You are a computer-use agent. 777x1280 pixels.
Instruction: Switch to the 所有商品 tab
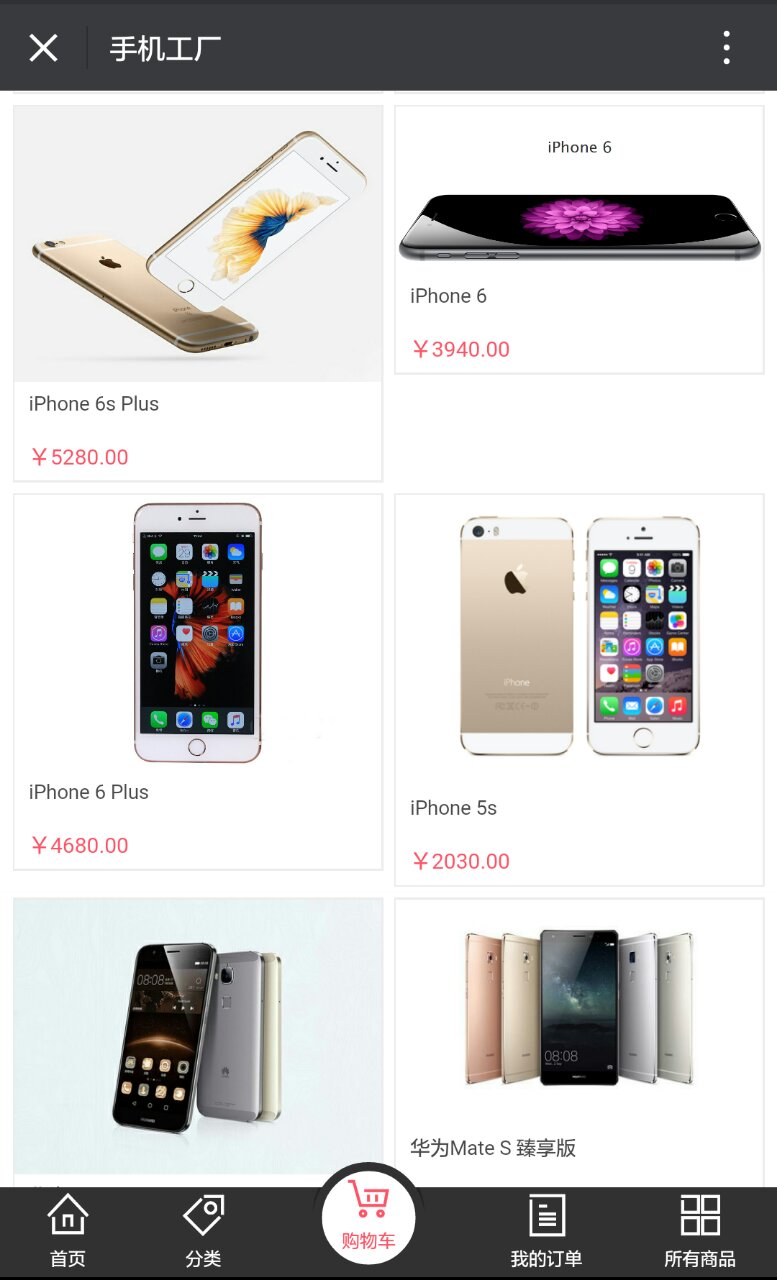700,1232
